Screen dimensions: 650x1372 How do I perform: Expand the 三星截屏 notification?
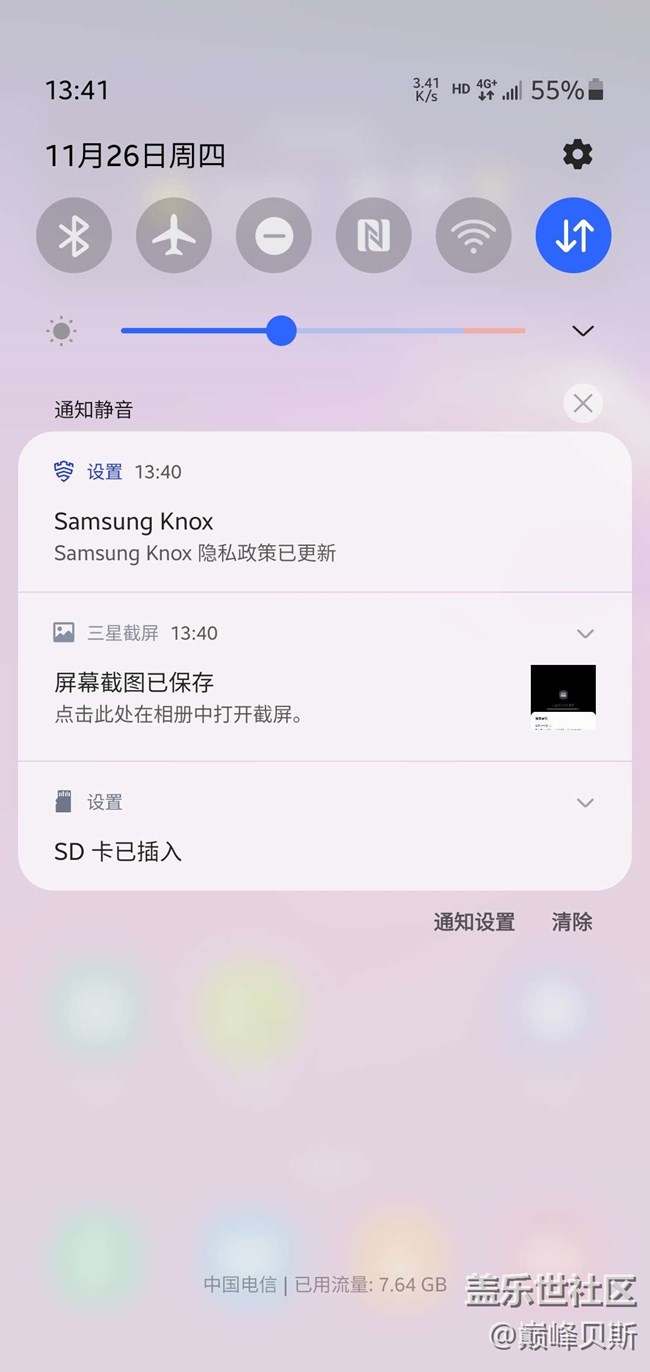pos(586,633)
